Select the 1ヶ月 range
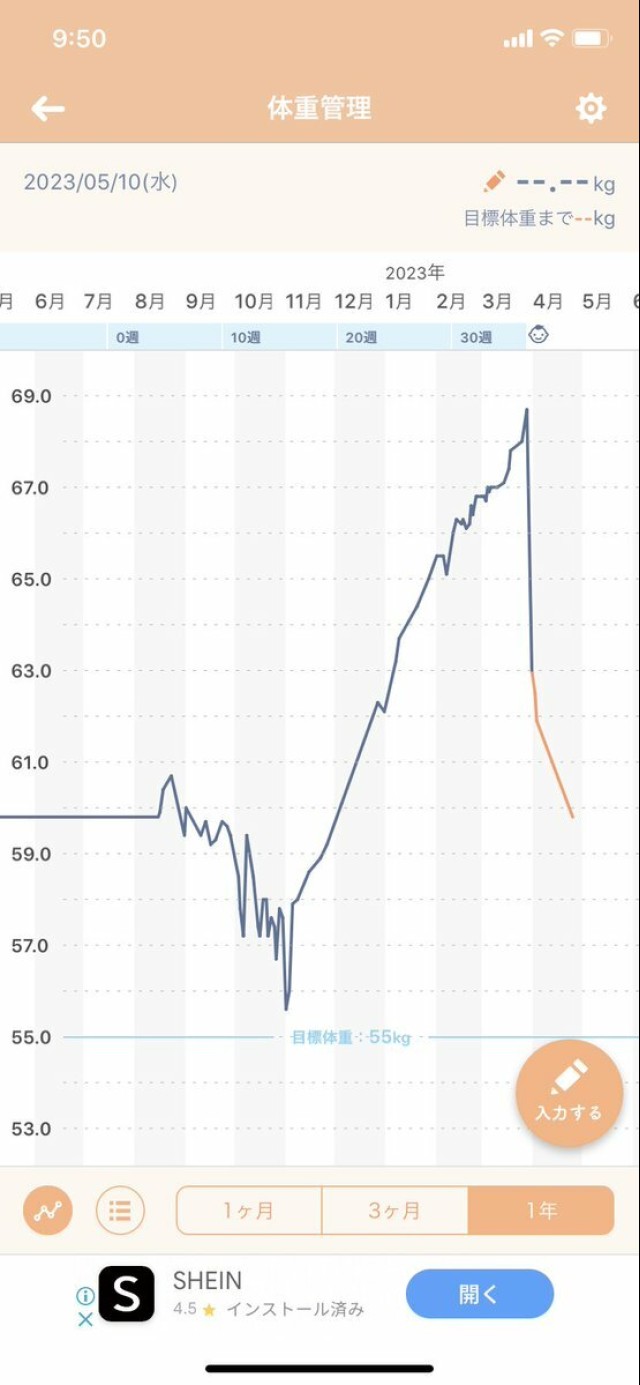640x1385 pixels. click(249, 1211)
